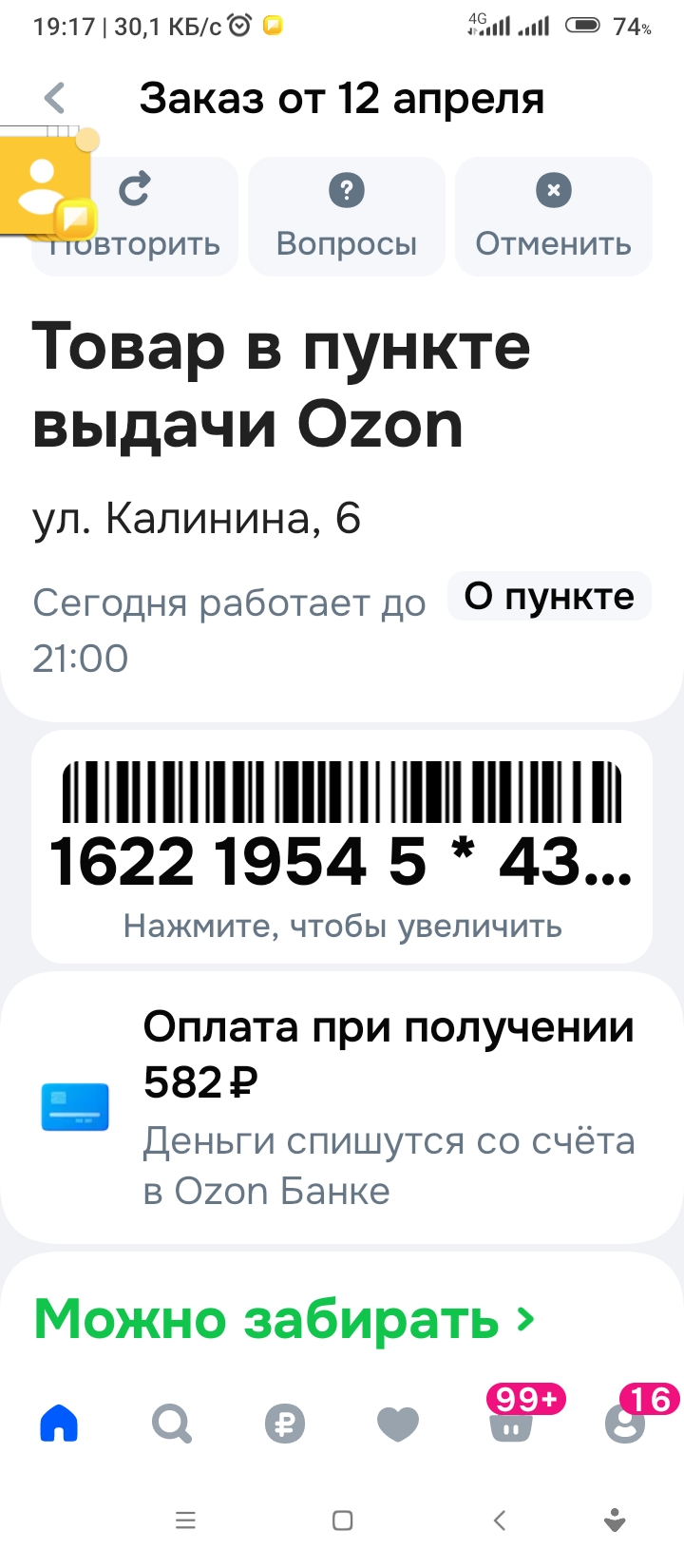Open the Вопросы help button

346,218
